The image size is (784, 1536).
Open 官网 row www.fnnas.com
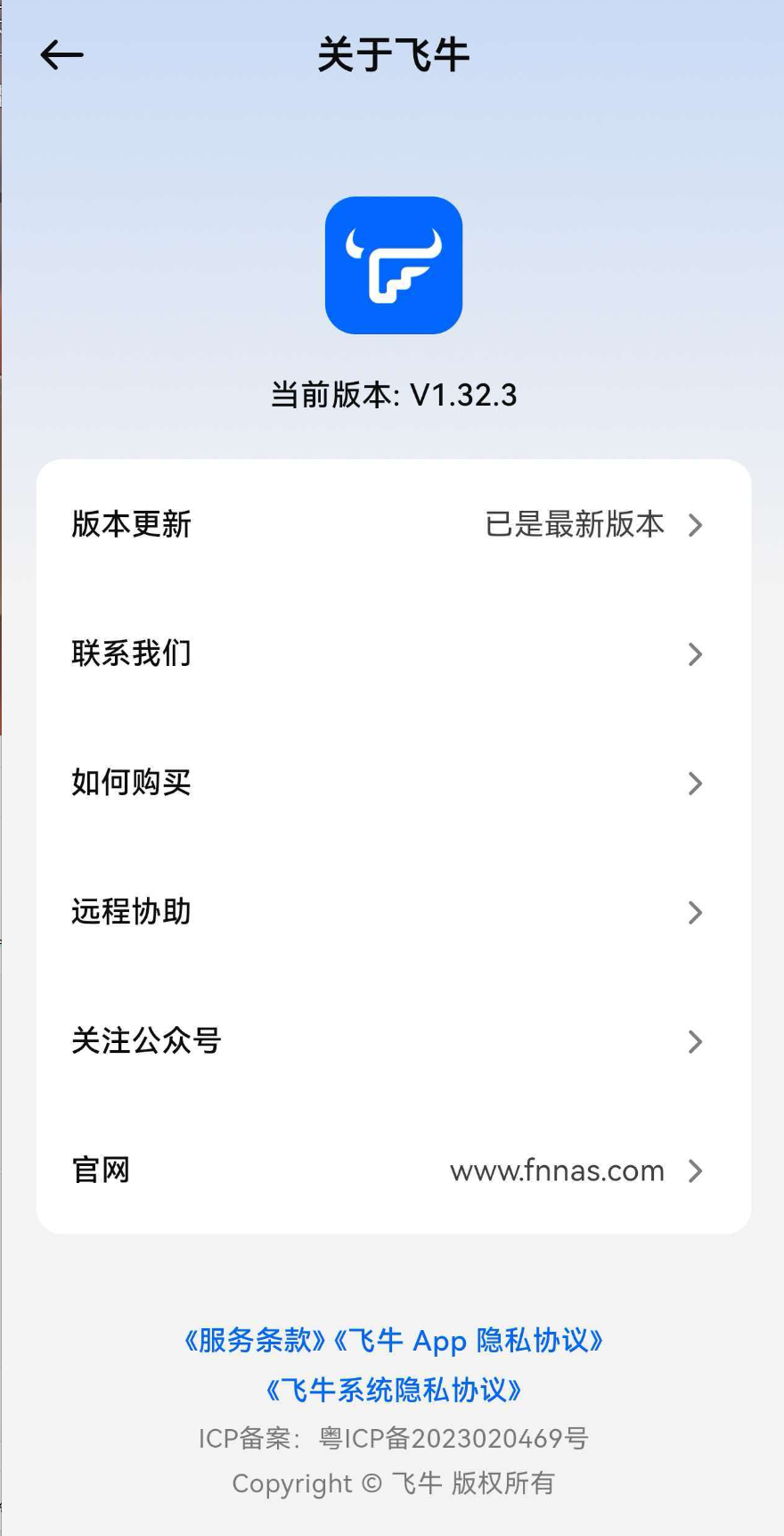coord(393,1170)
